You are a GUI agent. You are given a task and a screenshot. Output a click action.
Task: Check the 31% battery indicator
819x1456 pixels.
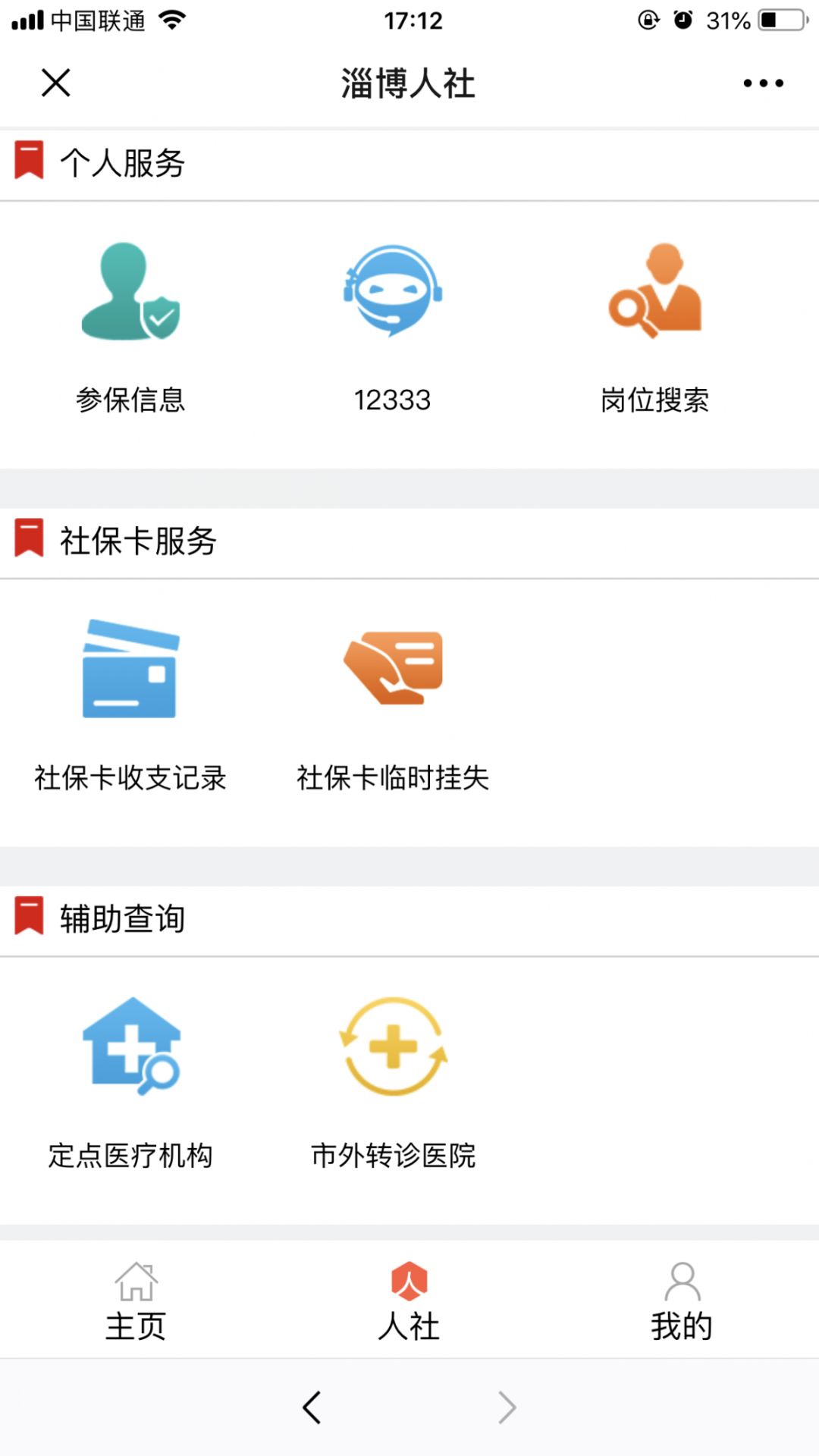pos(730,20)
